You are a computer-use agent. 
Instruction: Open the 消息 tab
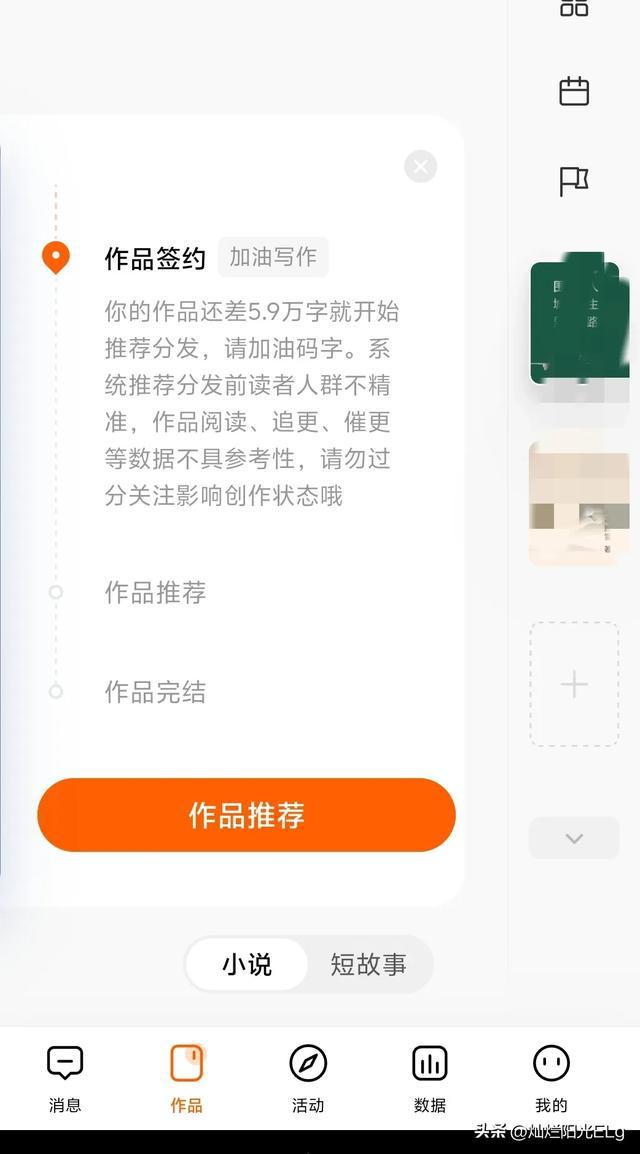point(65,1077)
